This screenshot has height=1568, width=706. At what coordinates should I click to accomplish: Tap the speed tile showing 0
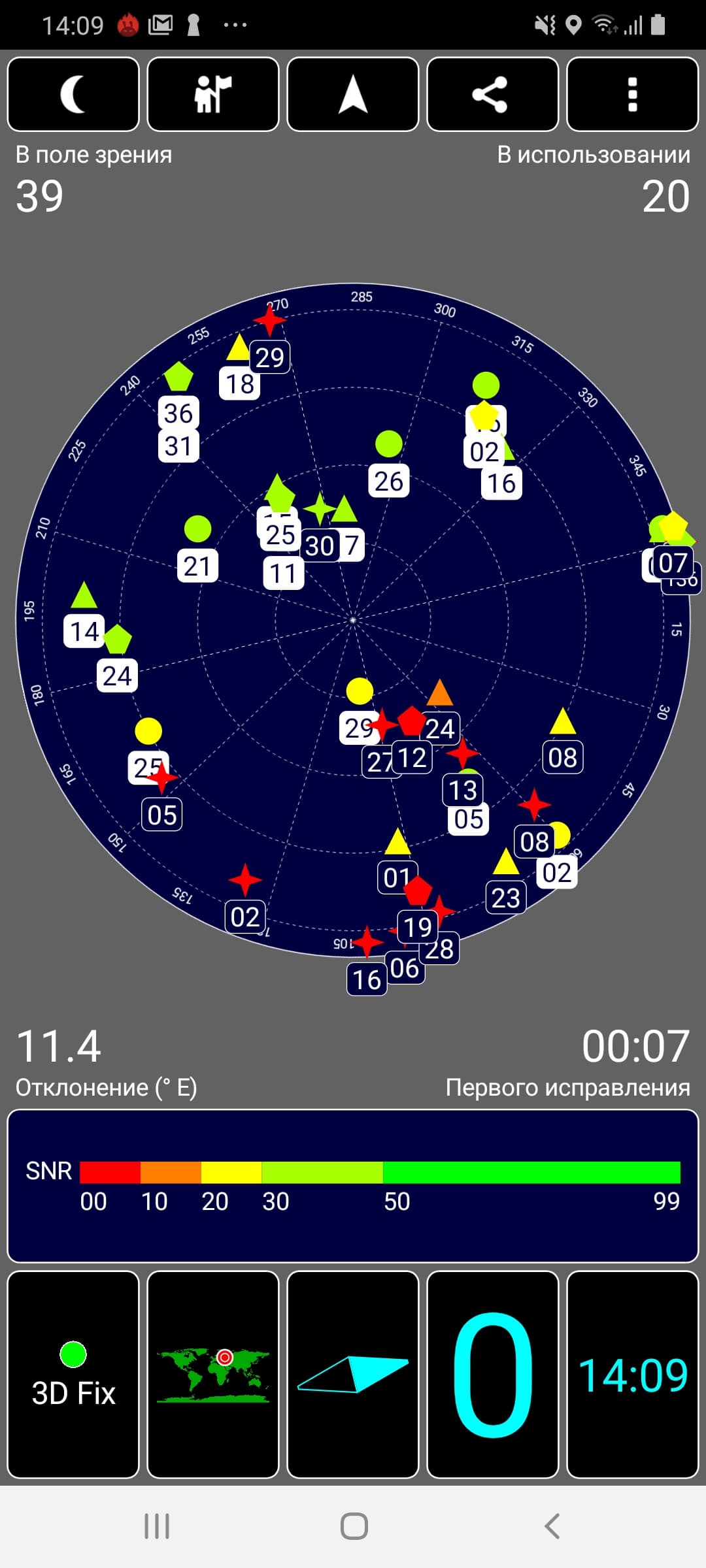pyautogui.click(x=492, y=1375)
